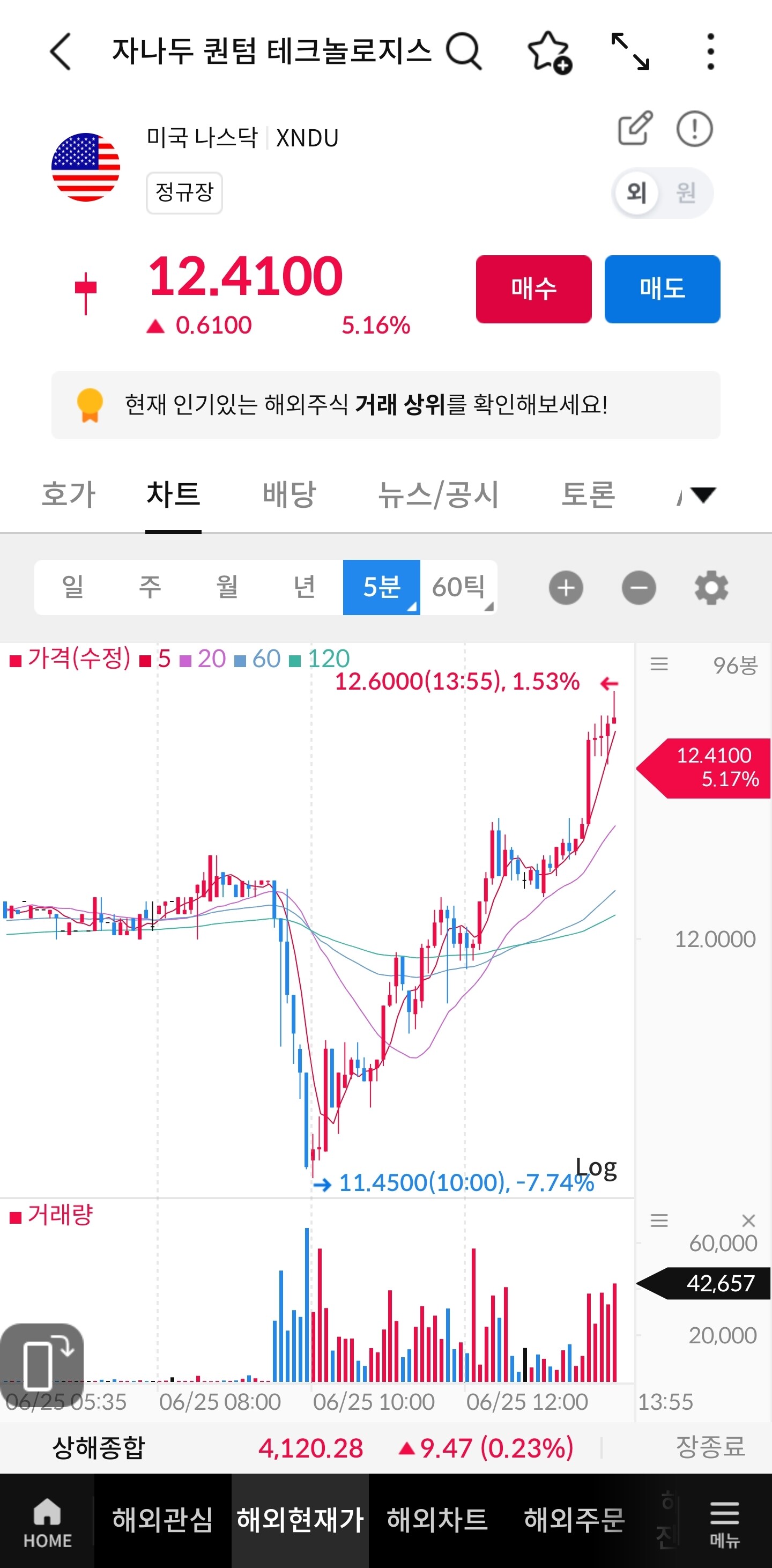Viewport: 772px width, 1568px height.
Task: Add stock to favorites star
Action: [x=550, y=53]
